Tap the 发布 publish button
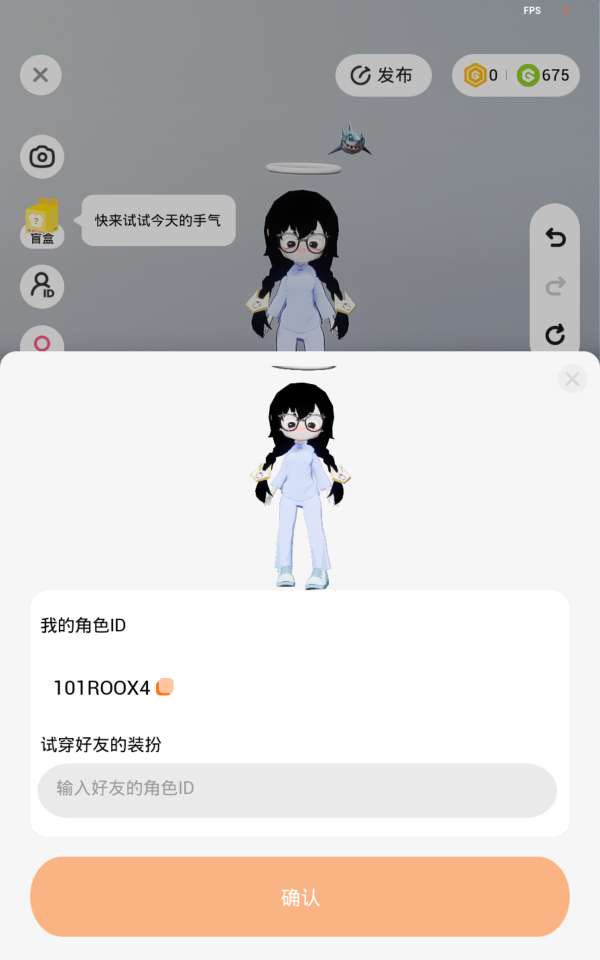 point(383,75)
